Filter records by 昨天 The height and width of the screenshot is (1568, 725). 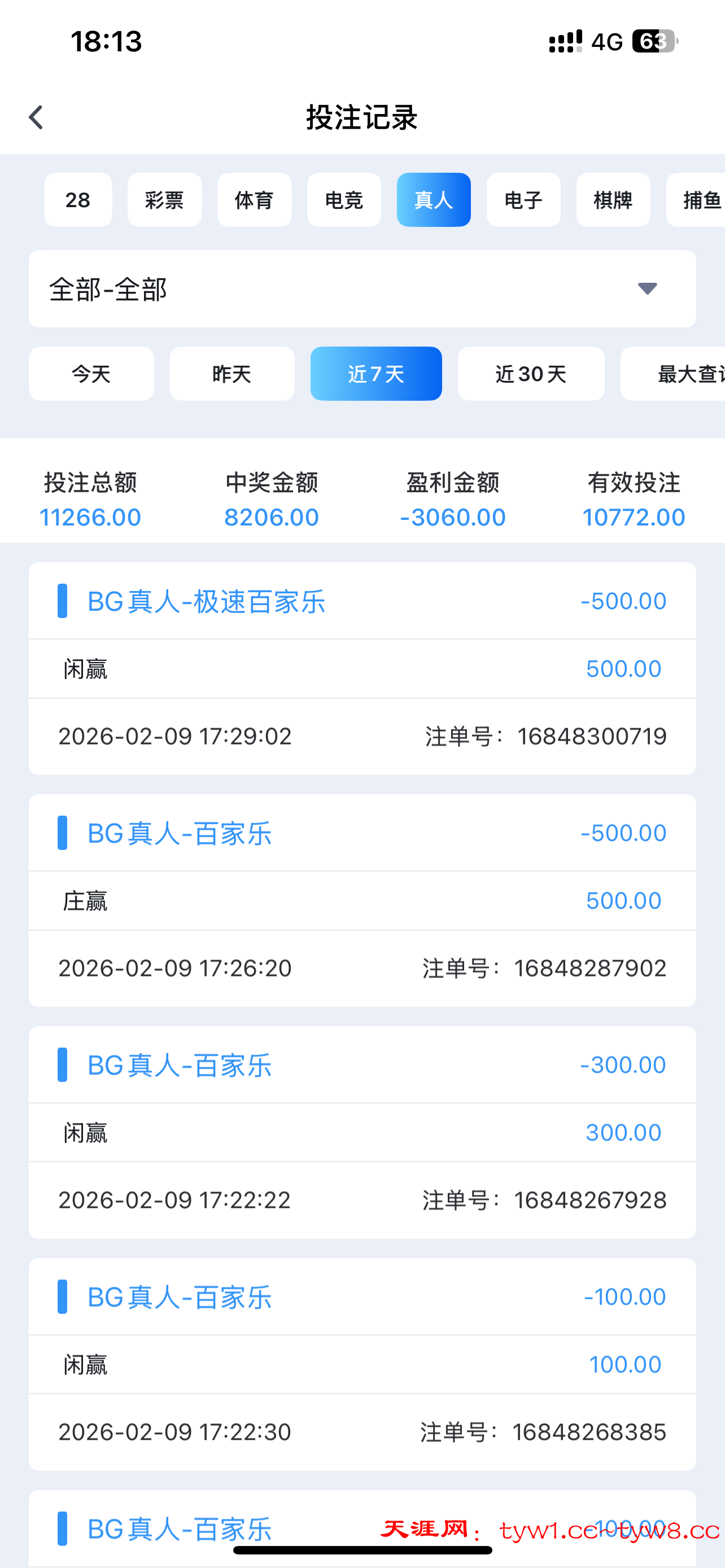[232, 374]
